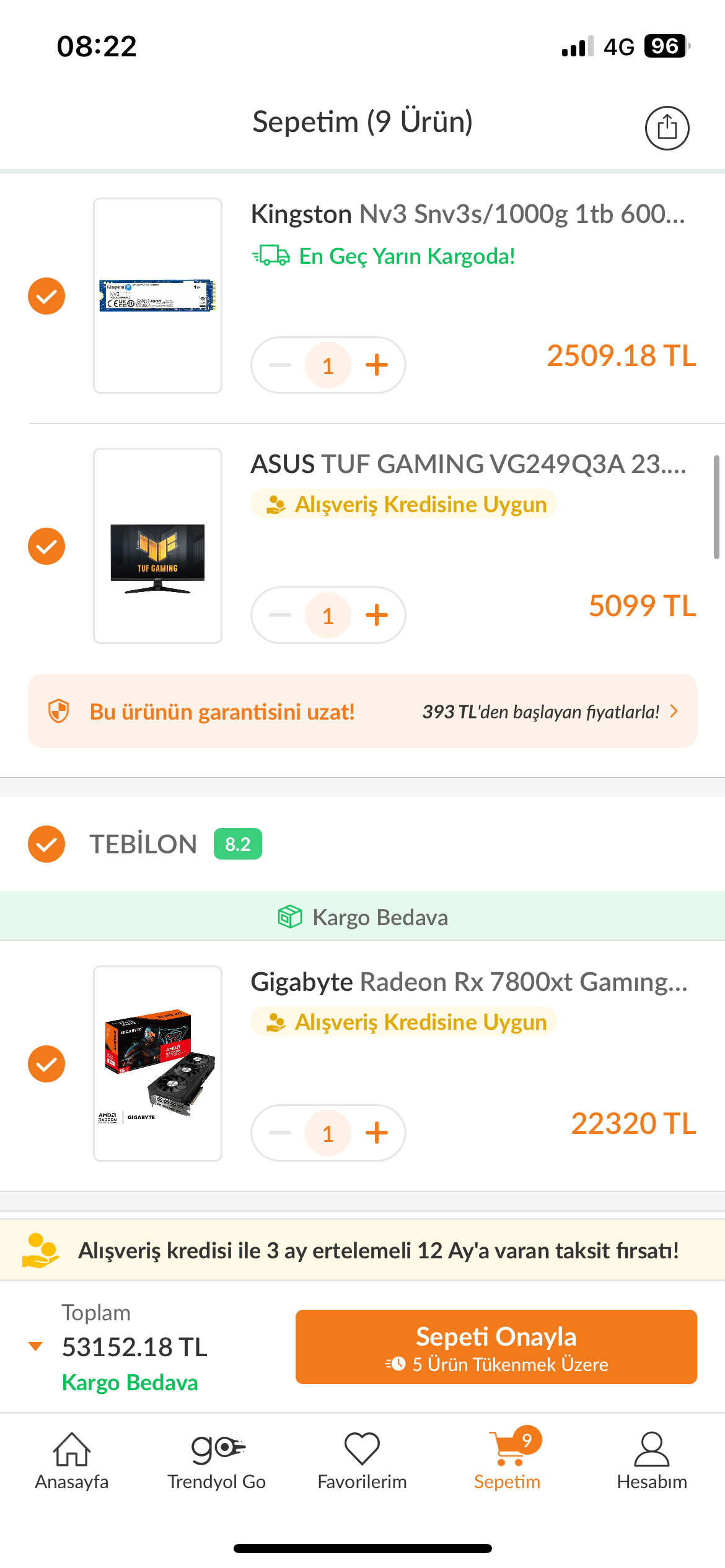Share the cart using the share icon

[x=667, y=128]
